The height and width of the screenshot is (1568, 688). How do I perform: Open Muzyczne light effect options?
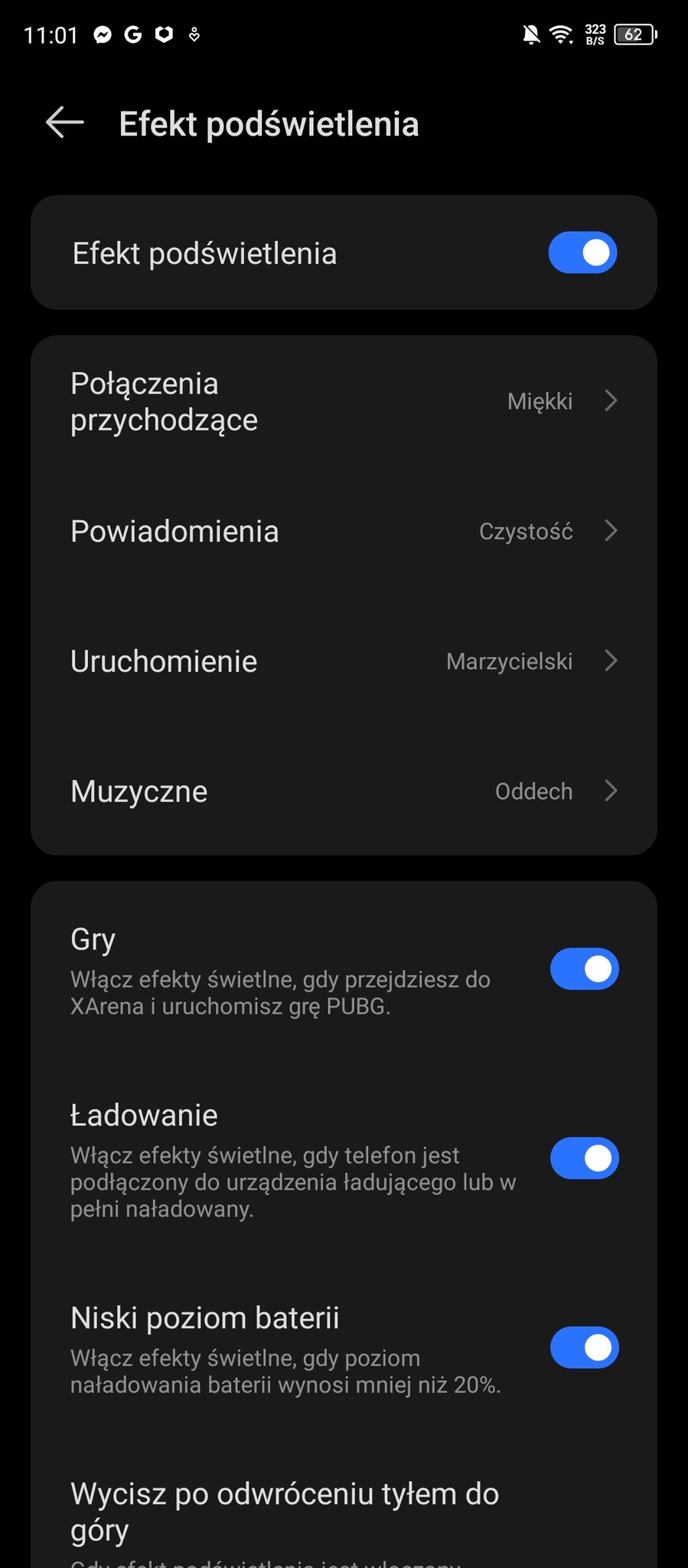pos(344,791)
